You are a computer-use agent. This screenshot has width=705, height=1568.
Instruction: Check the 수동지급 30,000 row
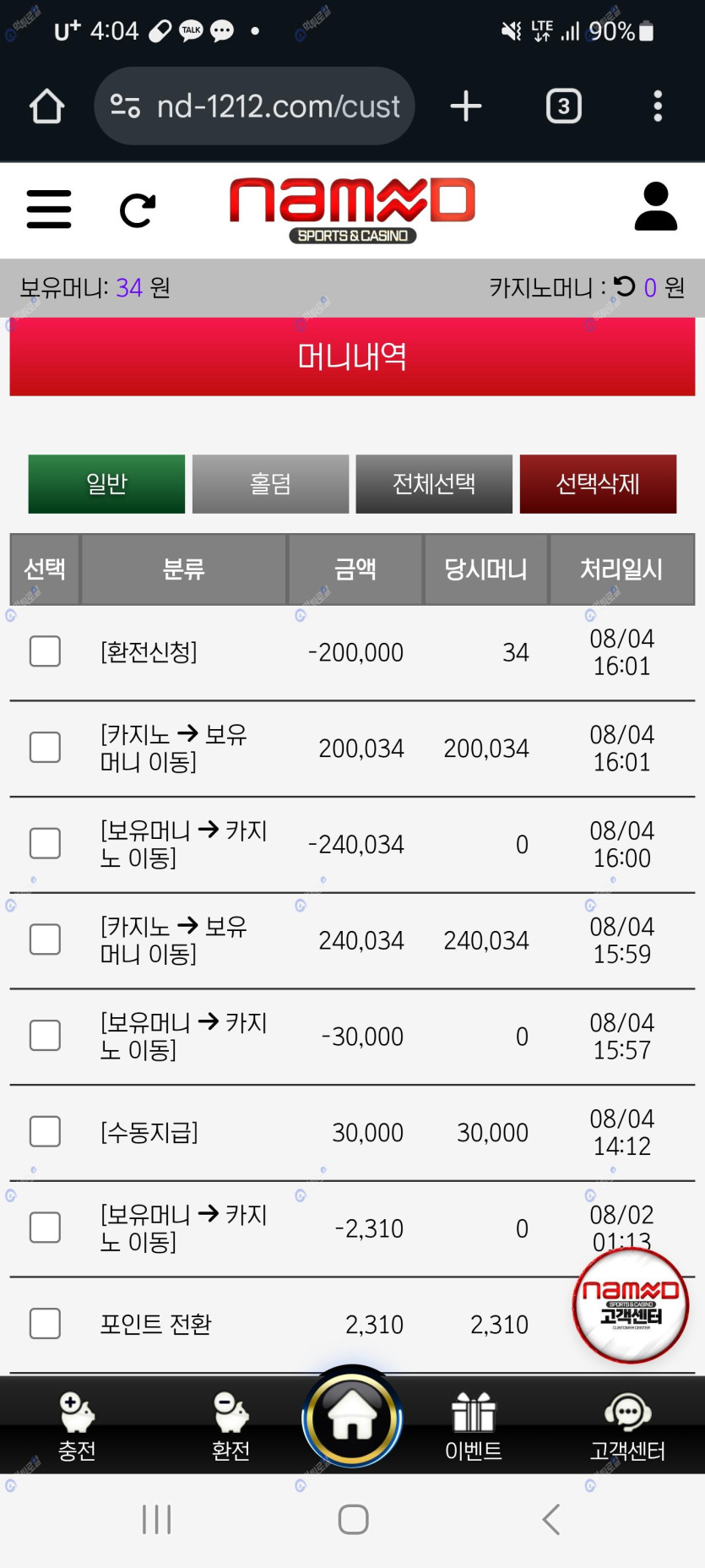tap(45, 1131)
